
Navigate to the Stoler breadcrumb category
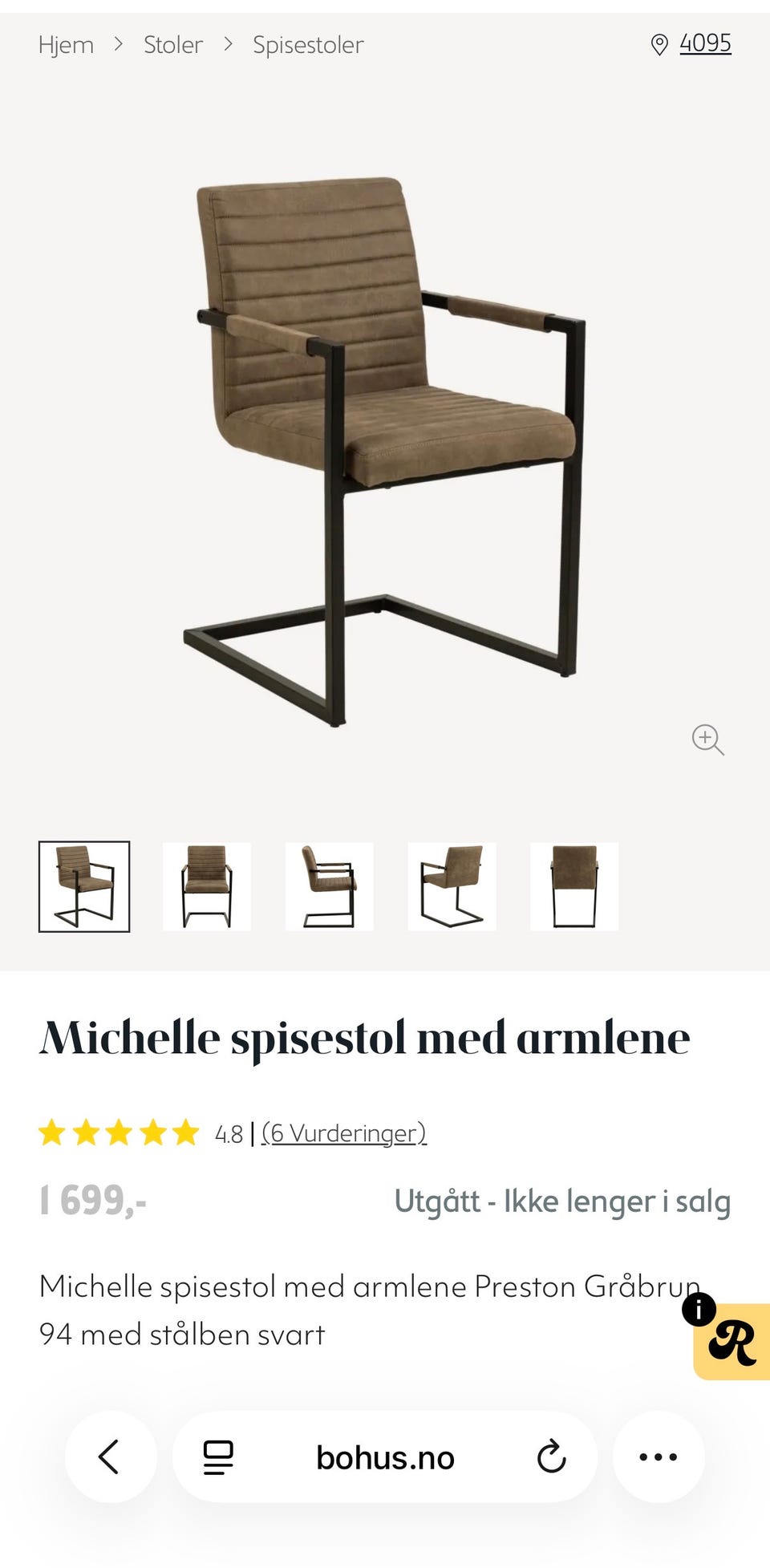pyautogui.click(x=173, y=44)
